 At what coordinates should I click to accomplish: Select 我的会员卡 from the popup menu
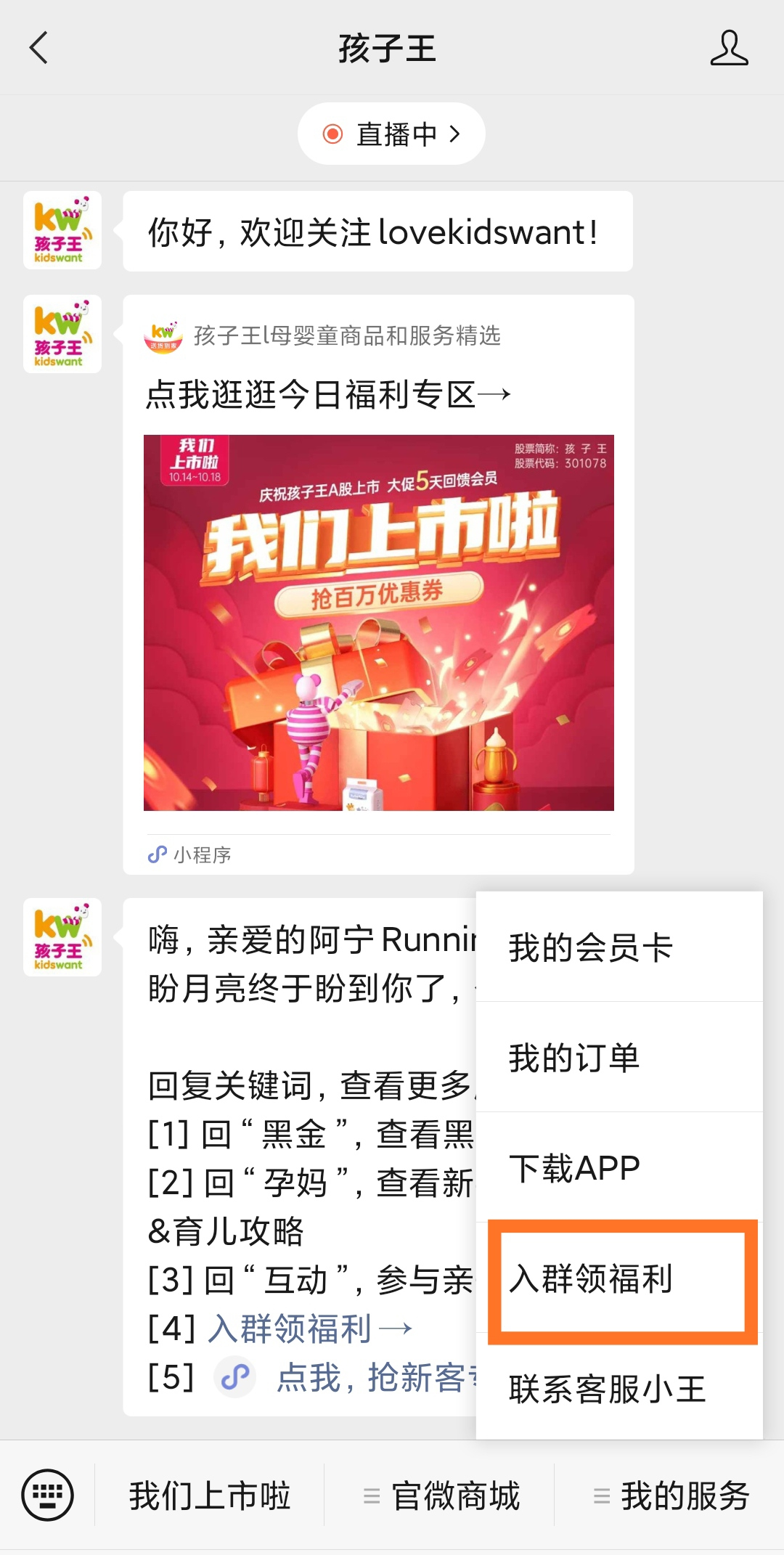[x=618, y=947]
